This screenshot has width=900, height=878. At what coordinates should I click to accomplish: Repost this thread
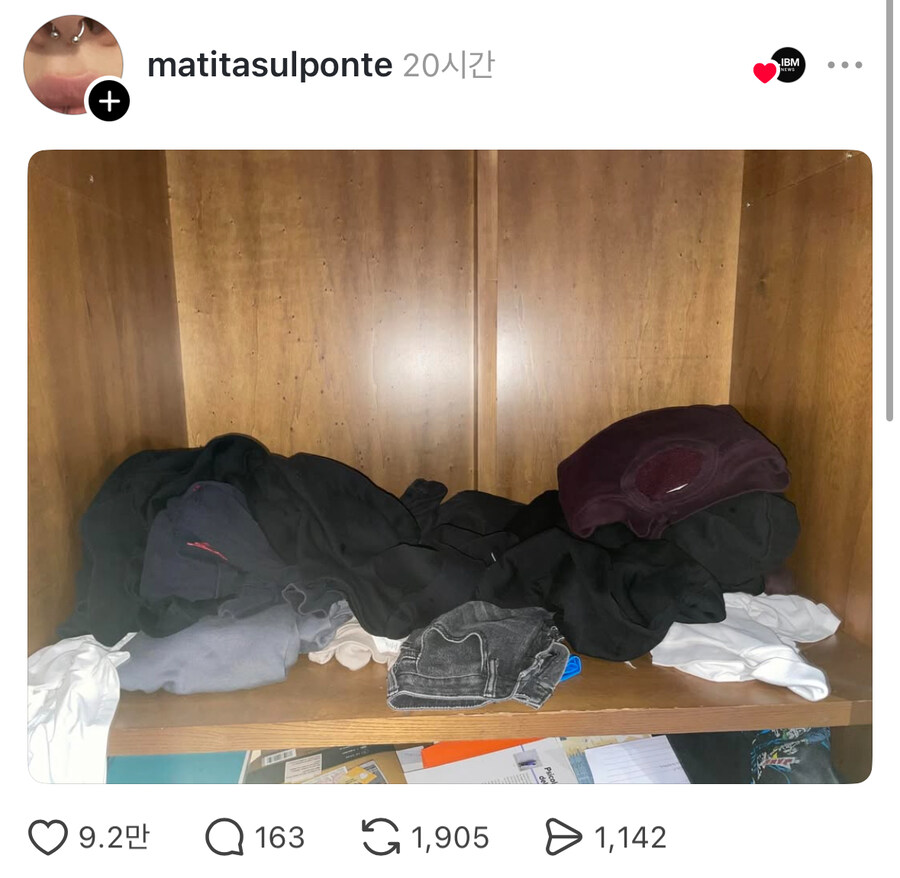380,837
